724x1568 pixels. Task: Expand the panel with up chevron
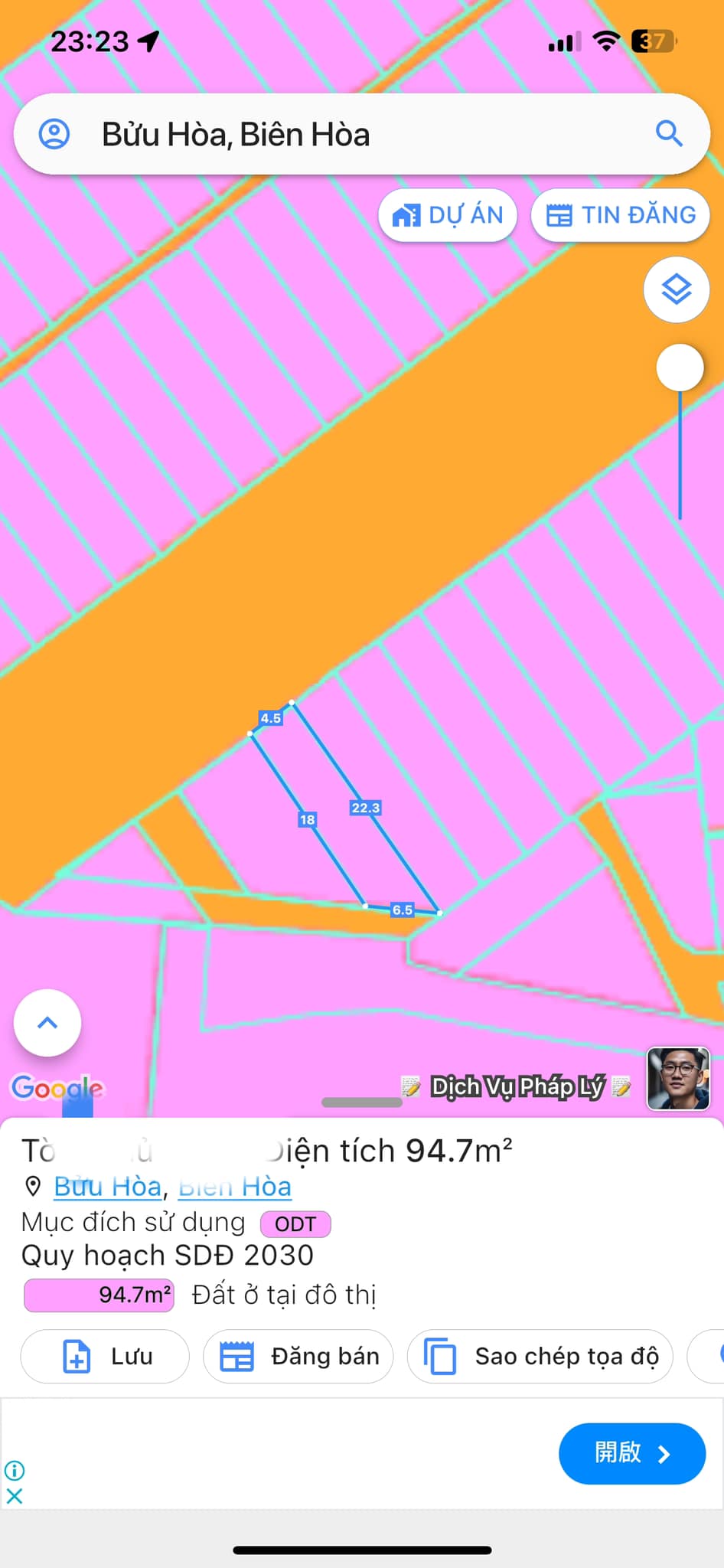[x=47, y=1023]
